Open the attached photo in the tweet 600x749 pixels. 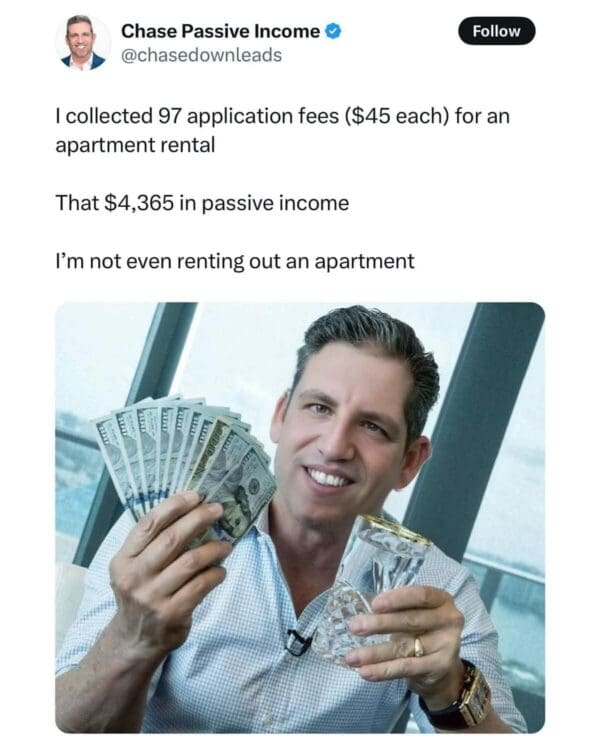pos(300,517)
